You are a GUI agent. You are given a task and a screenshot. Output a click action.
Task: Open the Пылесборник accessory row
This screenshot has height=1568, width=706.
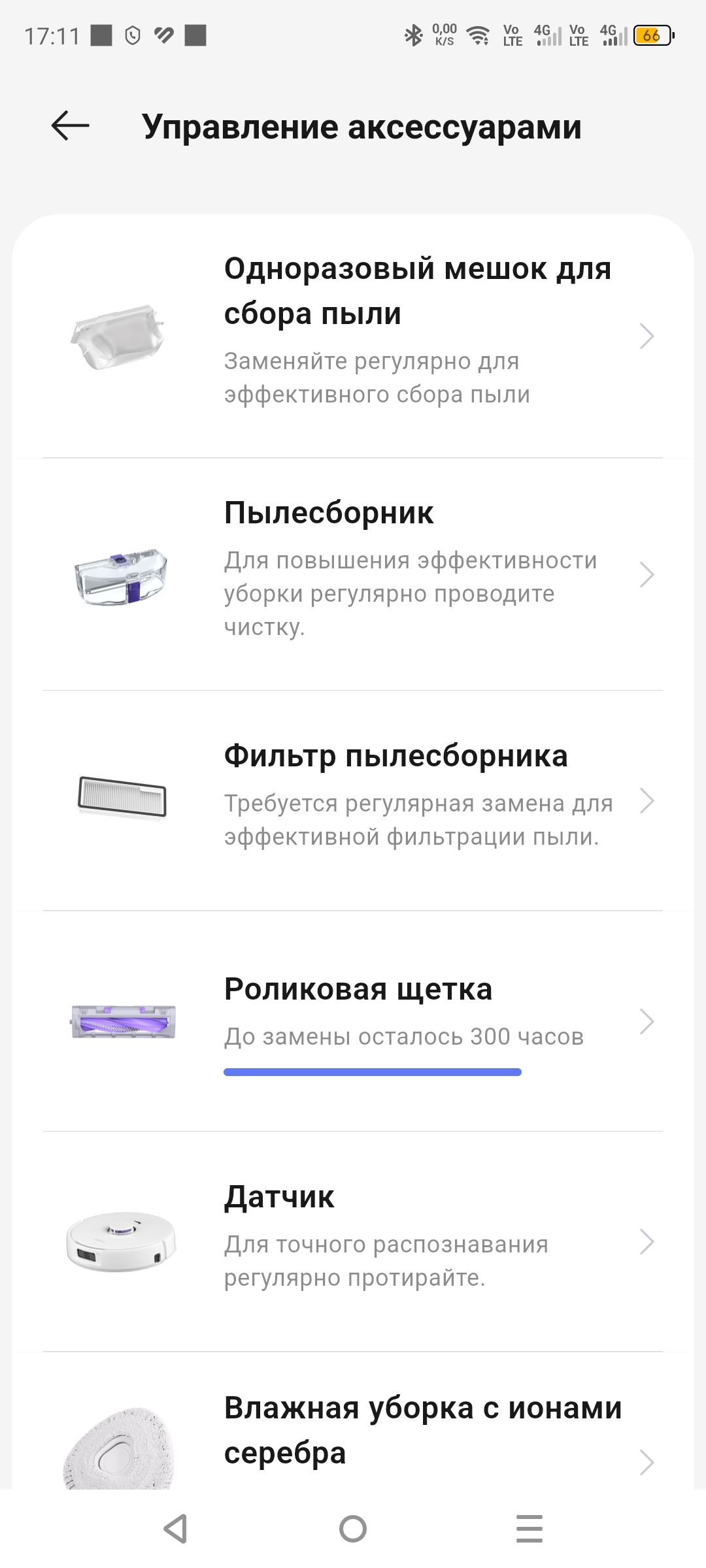pos(353,574)
